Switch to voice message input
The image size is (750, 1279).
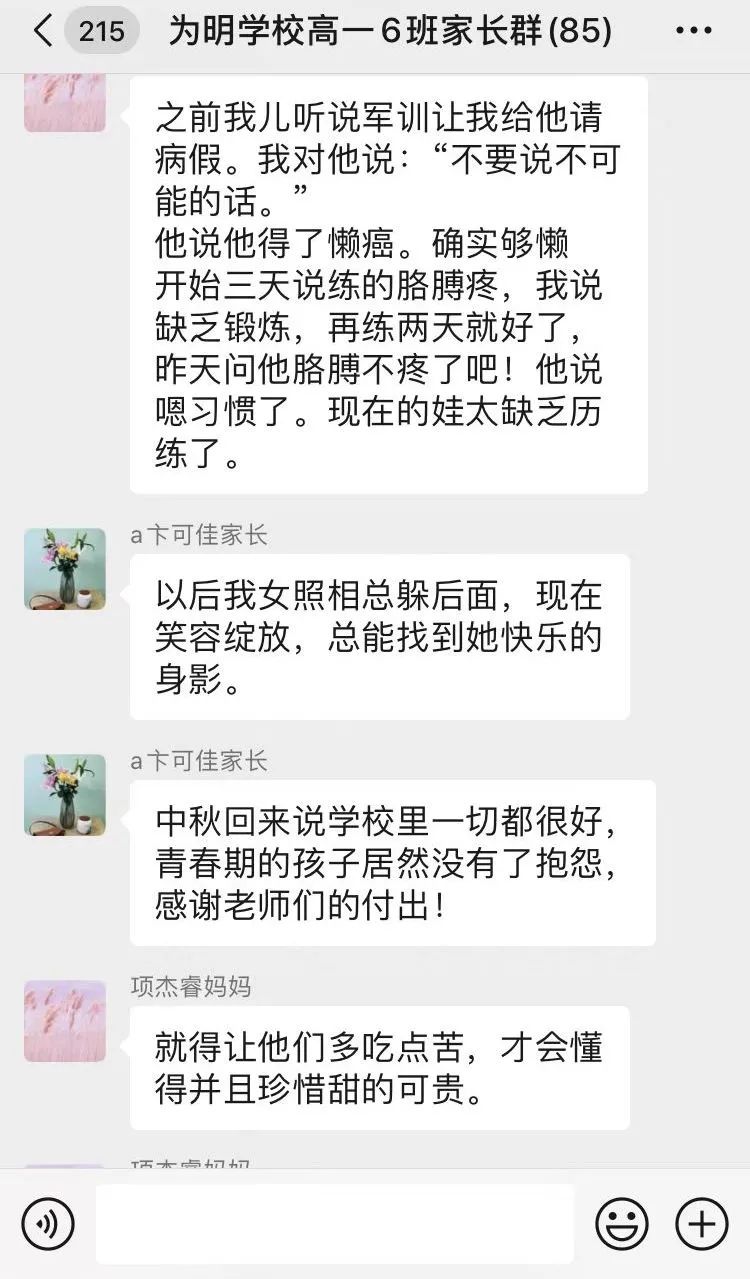pyautogui.click(x=48, y=1223)
